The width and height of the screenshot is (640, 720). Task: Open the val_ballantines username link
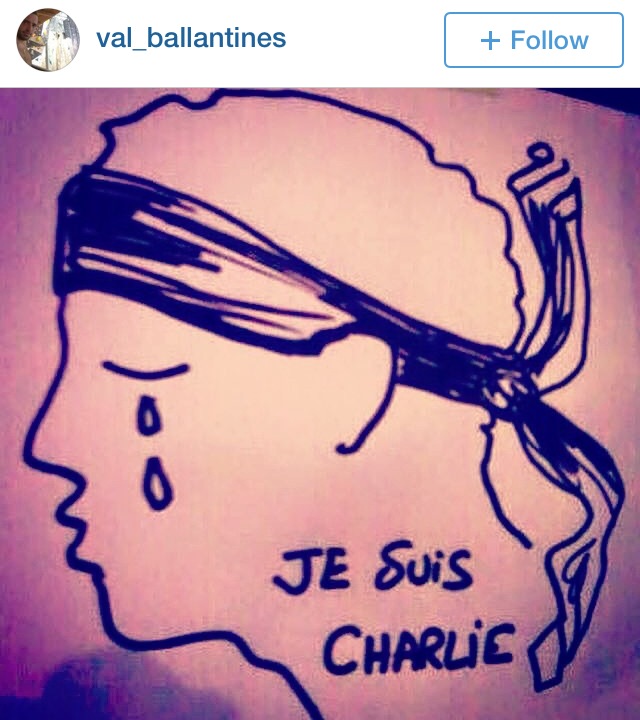pos(190,39)
